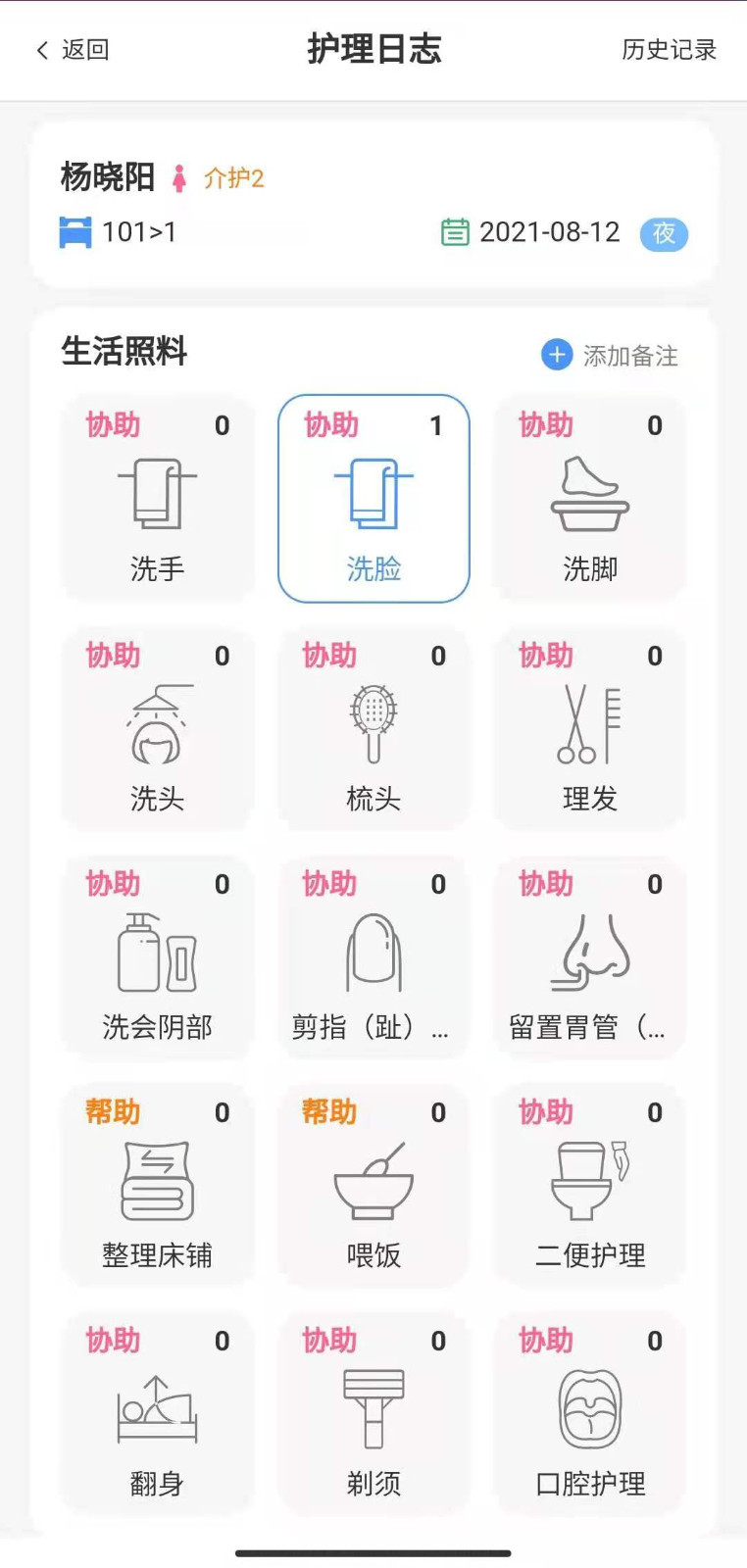The height and width of the screenshot is (1568, 747).
Task: Select the 喂饭 feeding card
Action: point(373,1186)
